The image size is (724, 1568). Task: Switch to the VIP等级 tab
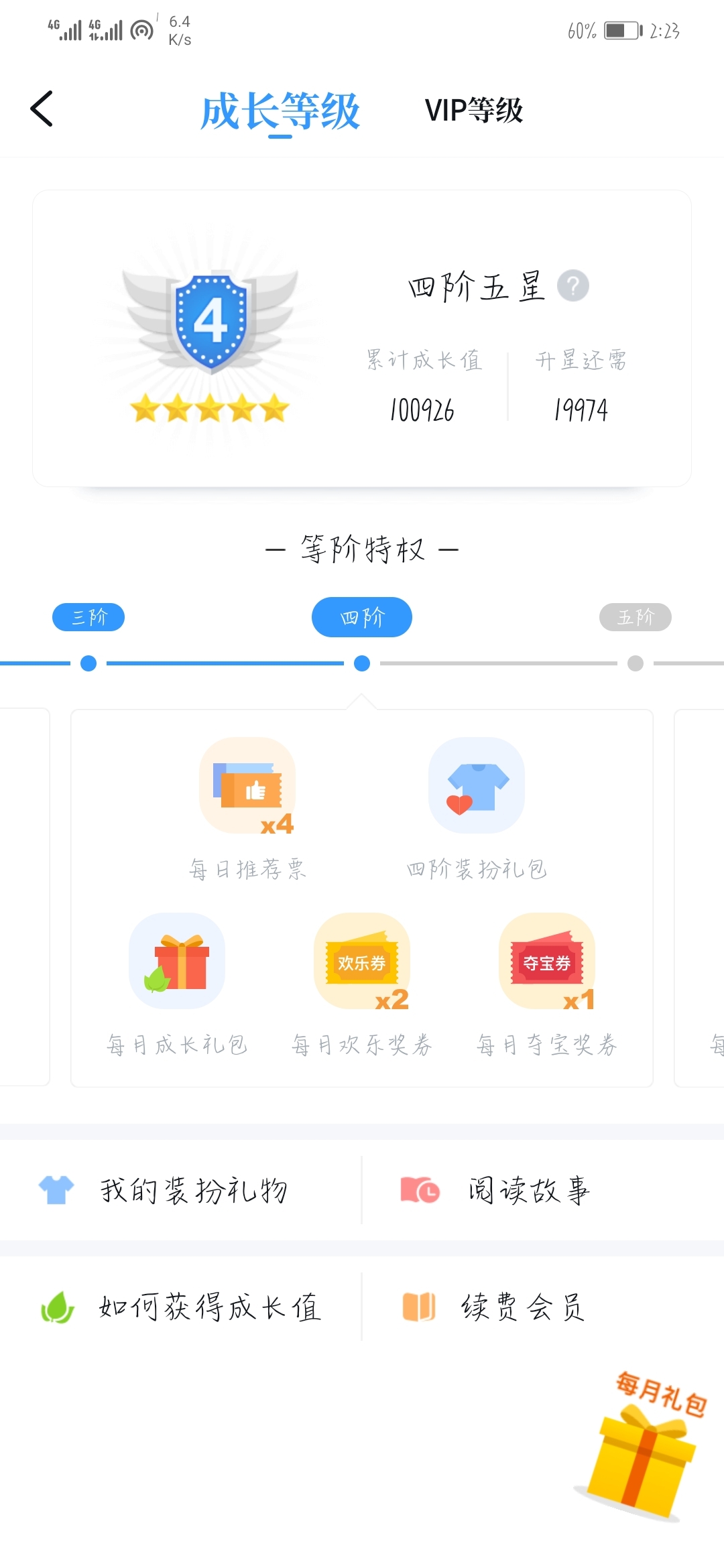pos(473,110)
